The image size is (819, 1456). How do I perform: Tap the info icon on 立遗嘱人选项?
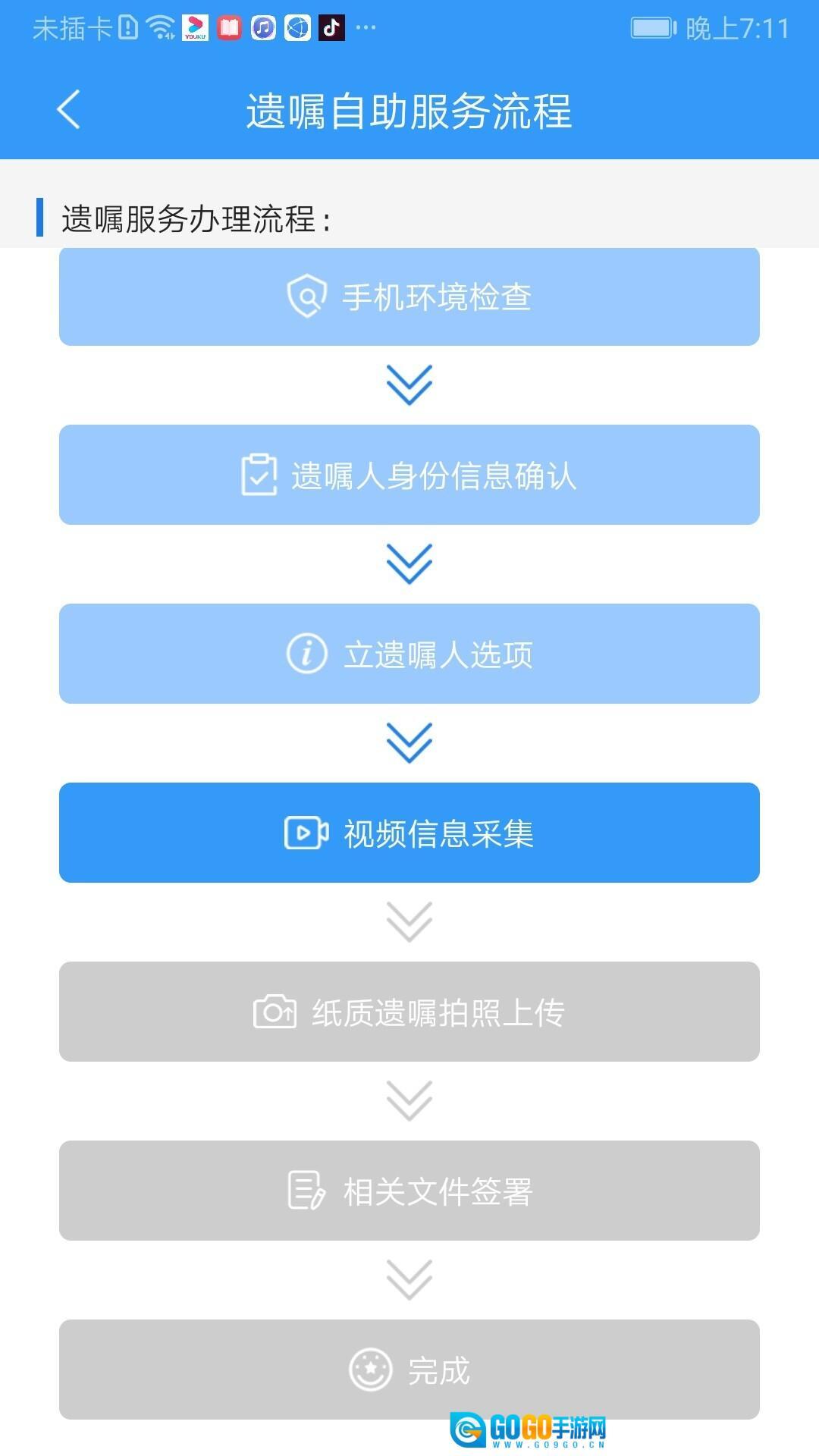coord(306,654)
